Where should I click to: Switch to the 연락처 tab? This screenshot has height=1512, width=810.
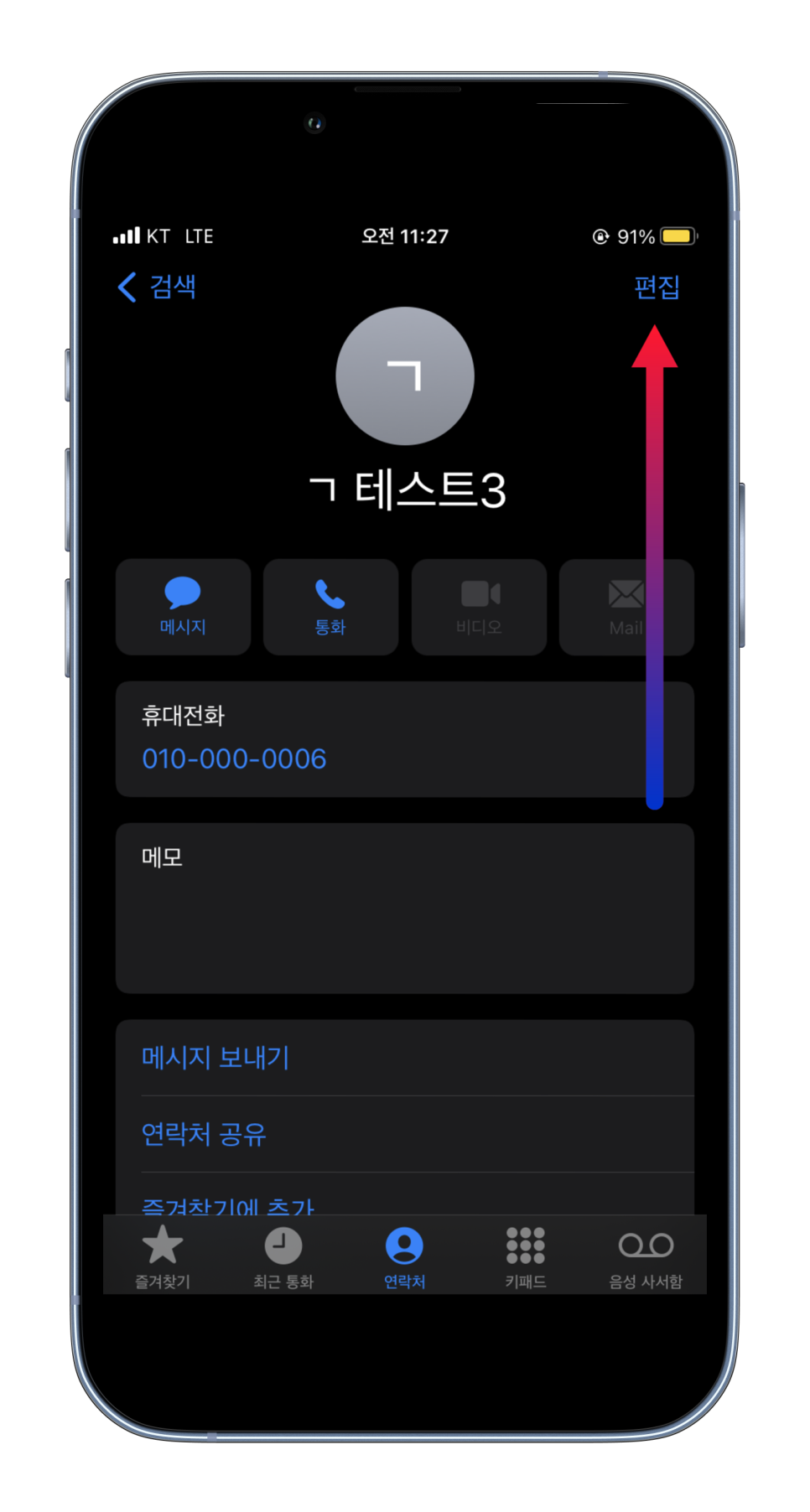[x=404, y=1256]
